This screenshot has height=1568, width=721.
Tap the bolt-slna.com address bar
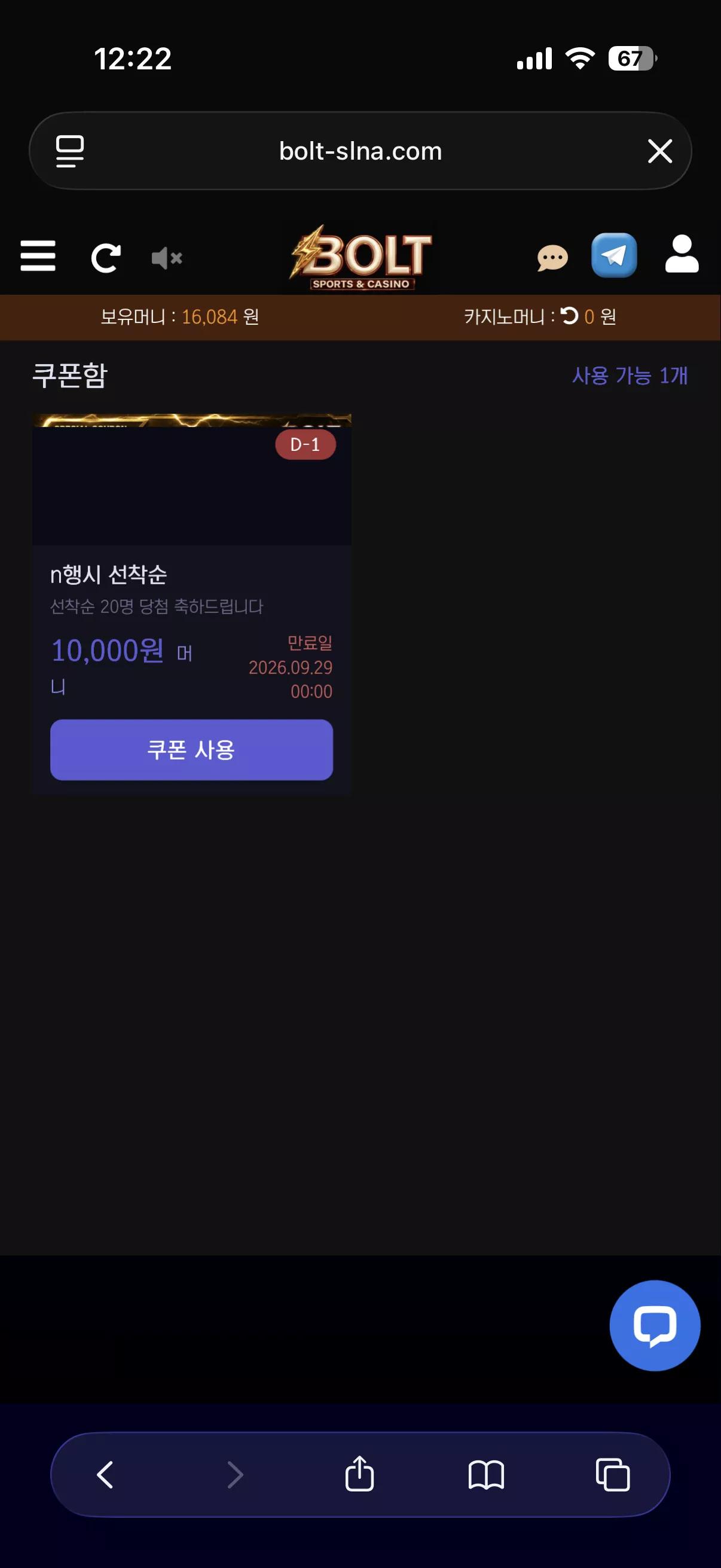[360, 150]
